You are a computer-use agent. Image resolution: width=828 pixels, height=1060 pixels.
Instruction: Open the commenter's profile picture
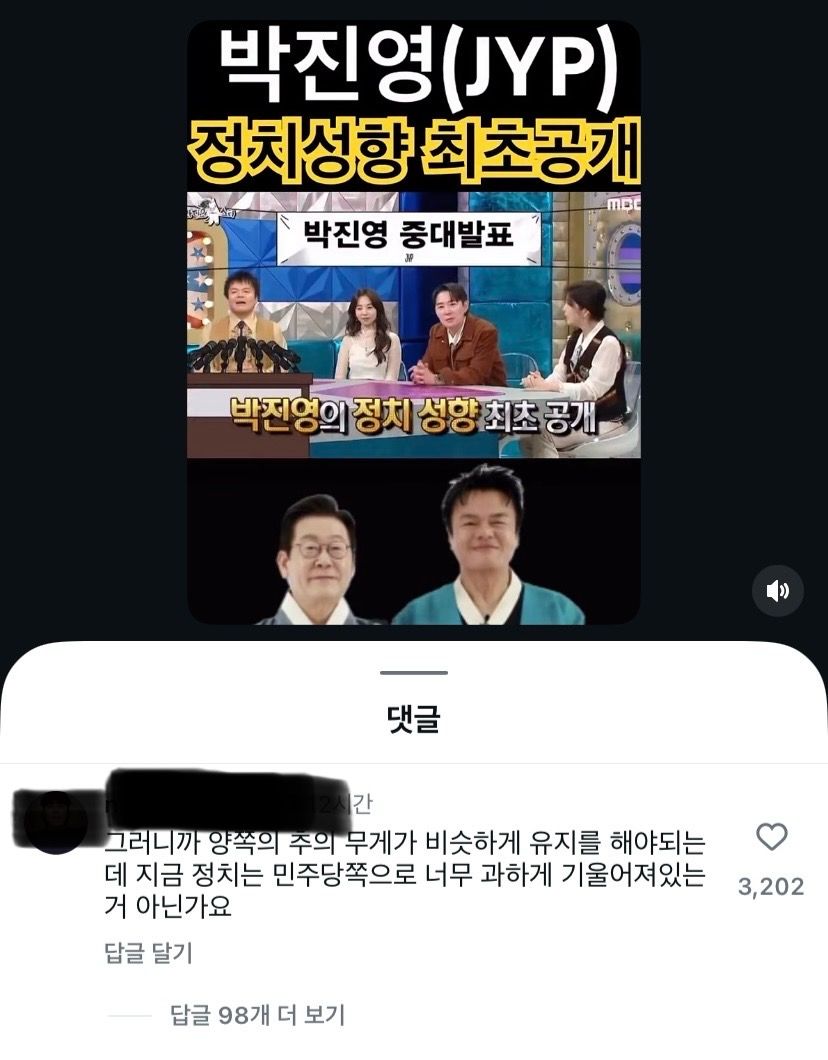click(55, 822)
